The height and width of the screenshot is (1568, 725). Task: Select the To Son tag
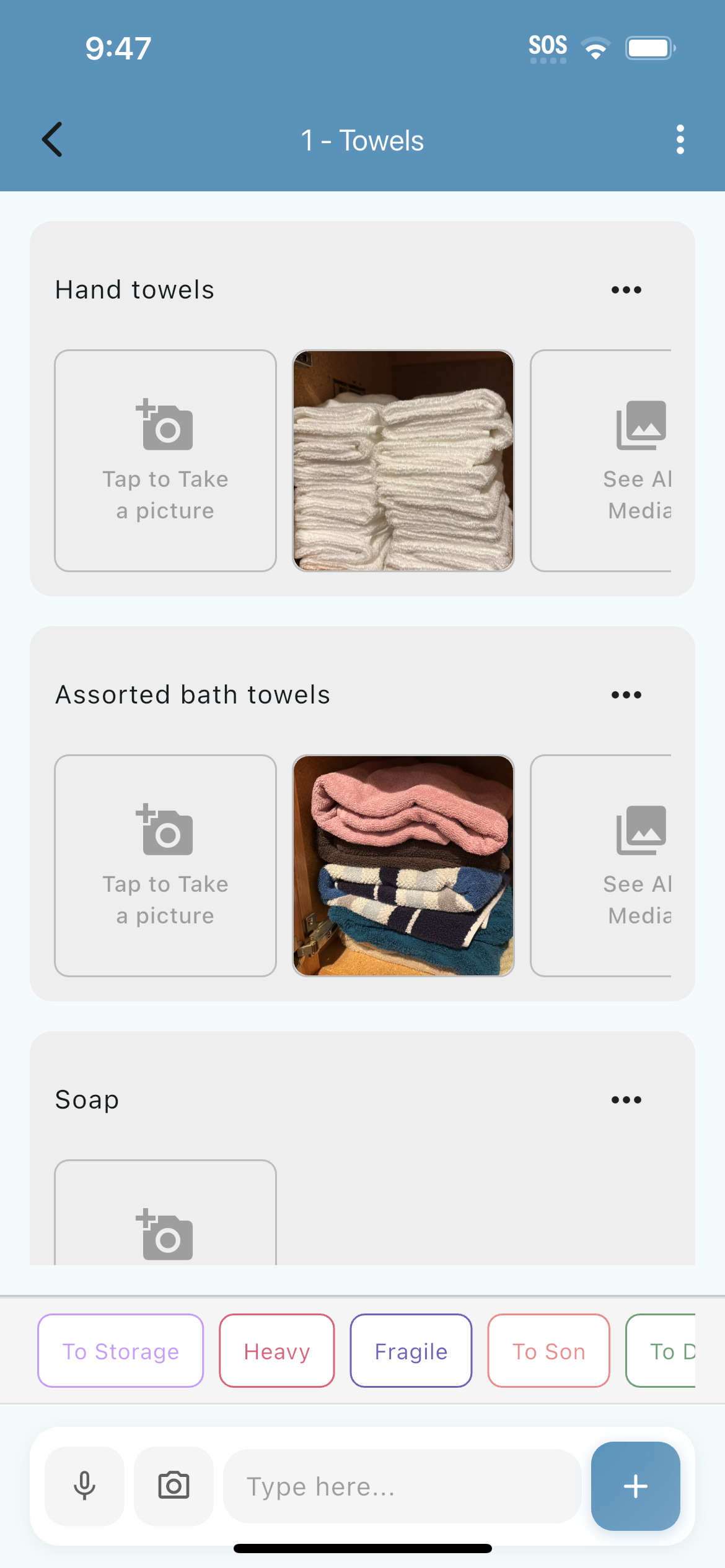coord(548,1351)
